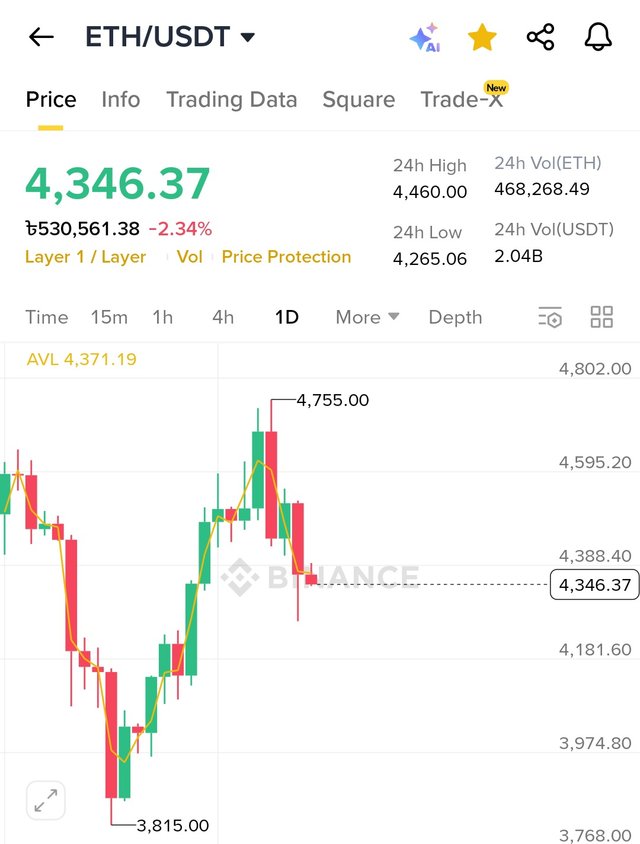
Task: Open the Price Protection tag
Action: 286,257
